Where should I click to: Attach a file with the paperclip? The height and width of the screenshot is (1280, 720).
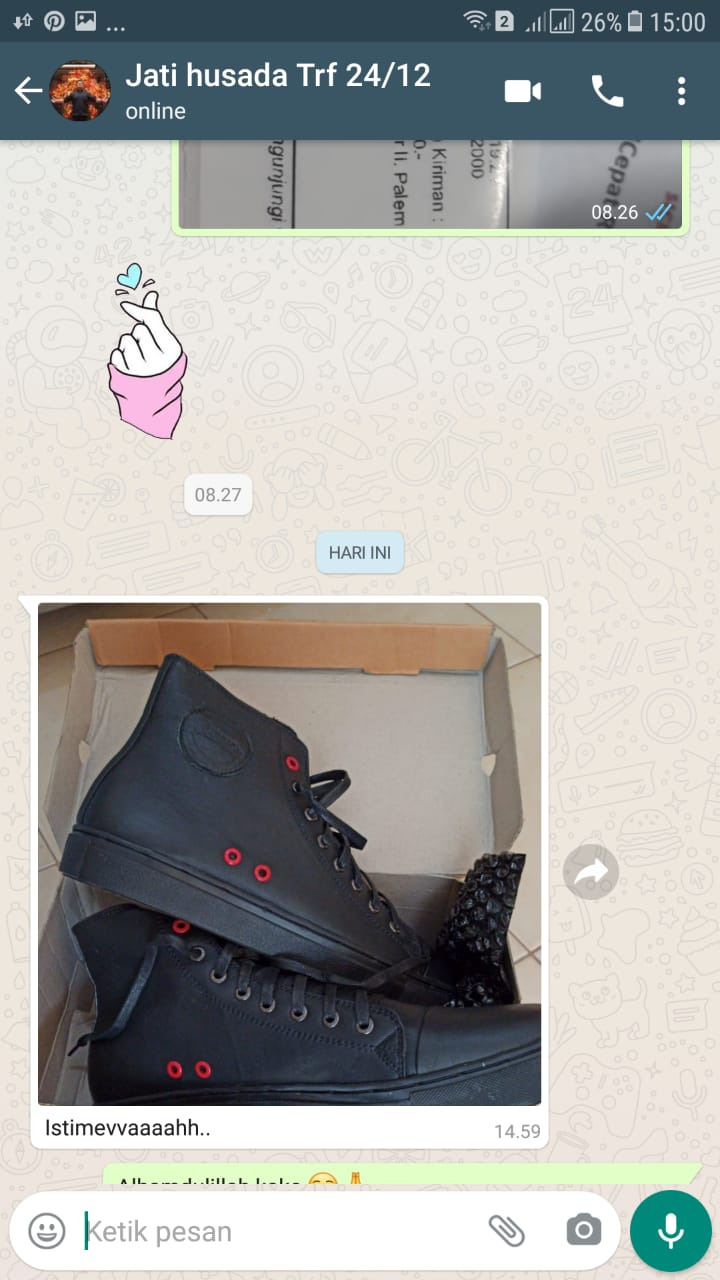pos(507,1230)
